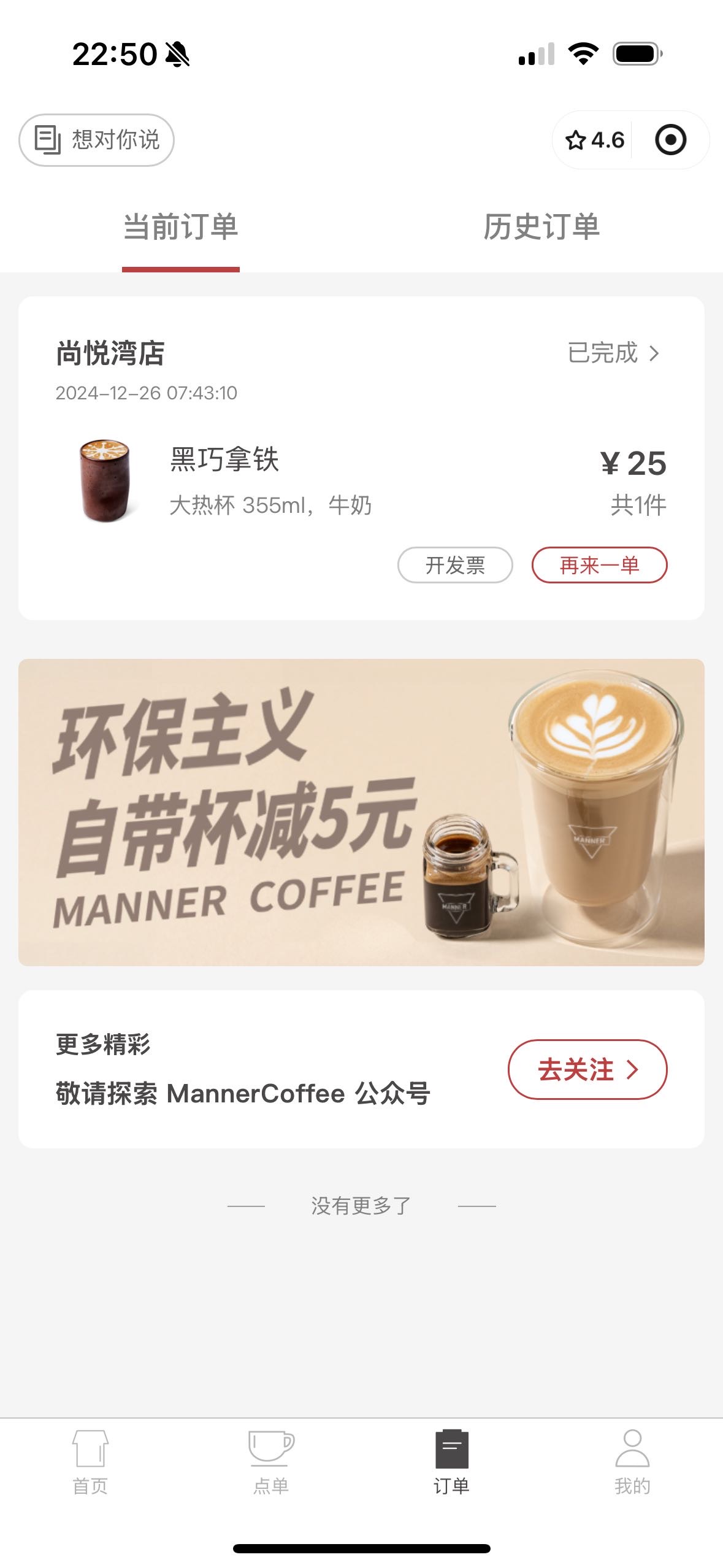The image size is (723, 1568).
Task: Follow the official account via 去关注
Action: (x=587, y=1069)
